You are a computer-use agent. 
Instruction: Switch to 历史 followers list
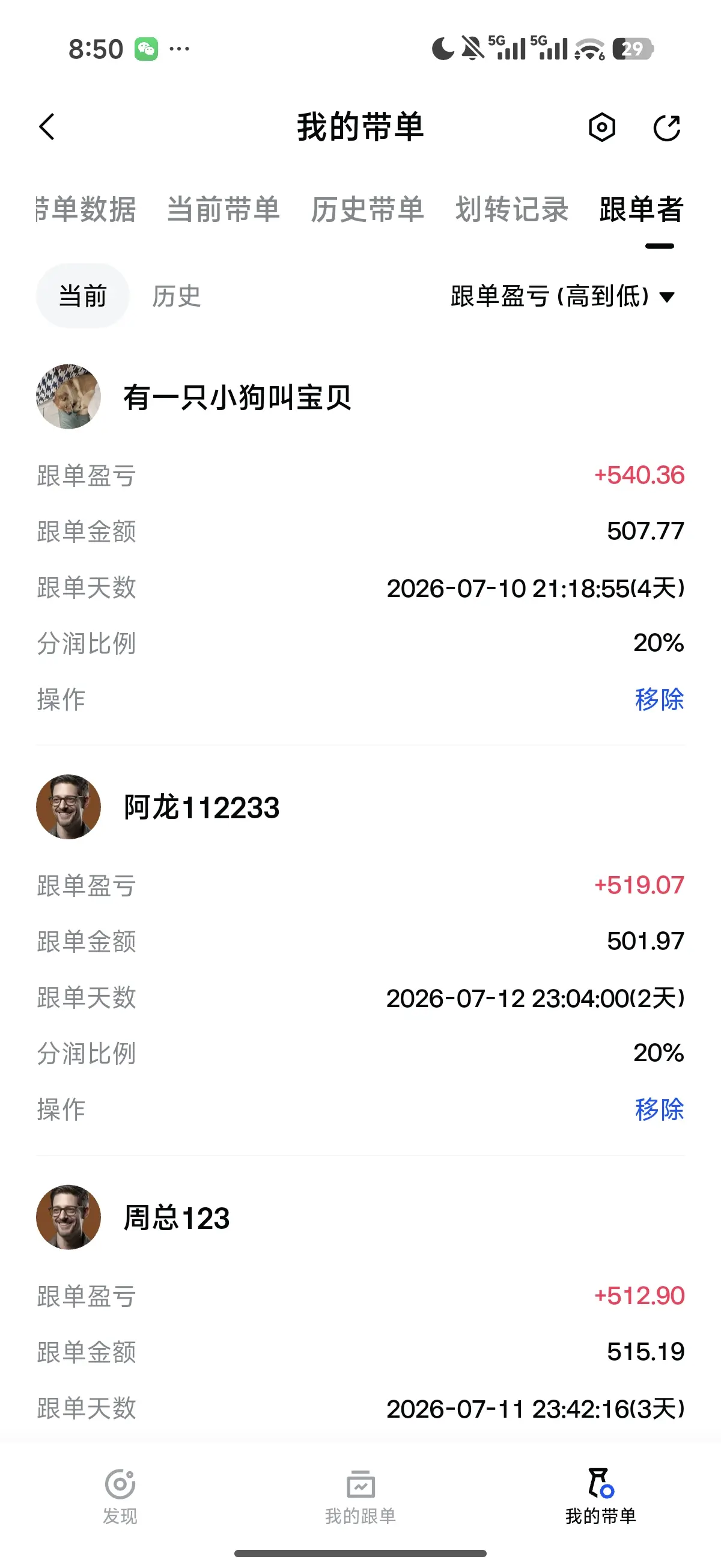(177, 296)
